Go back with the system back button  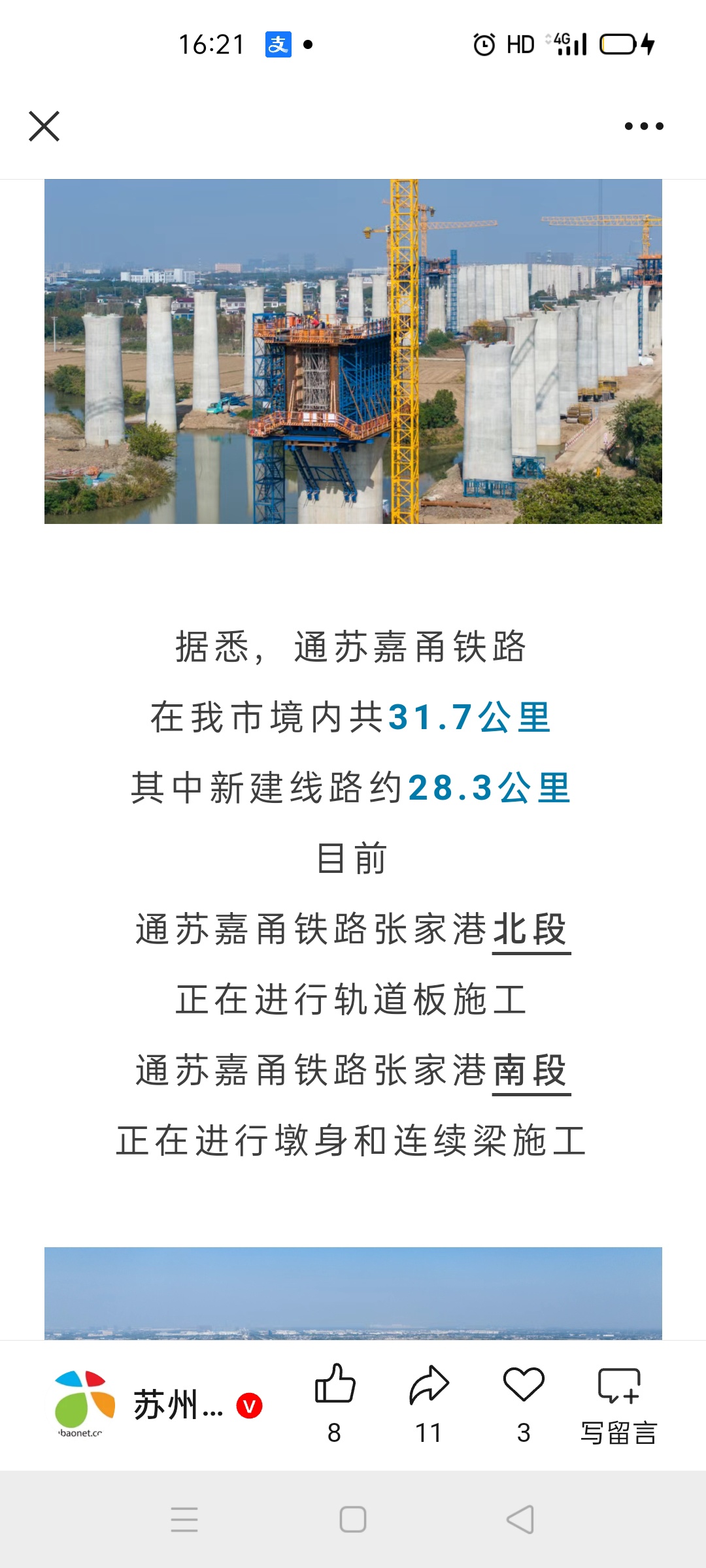coord(520,1520)
